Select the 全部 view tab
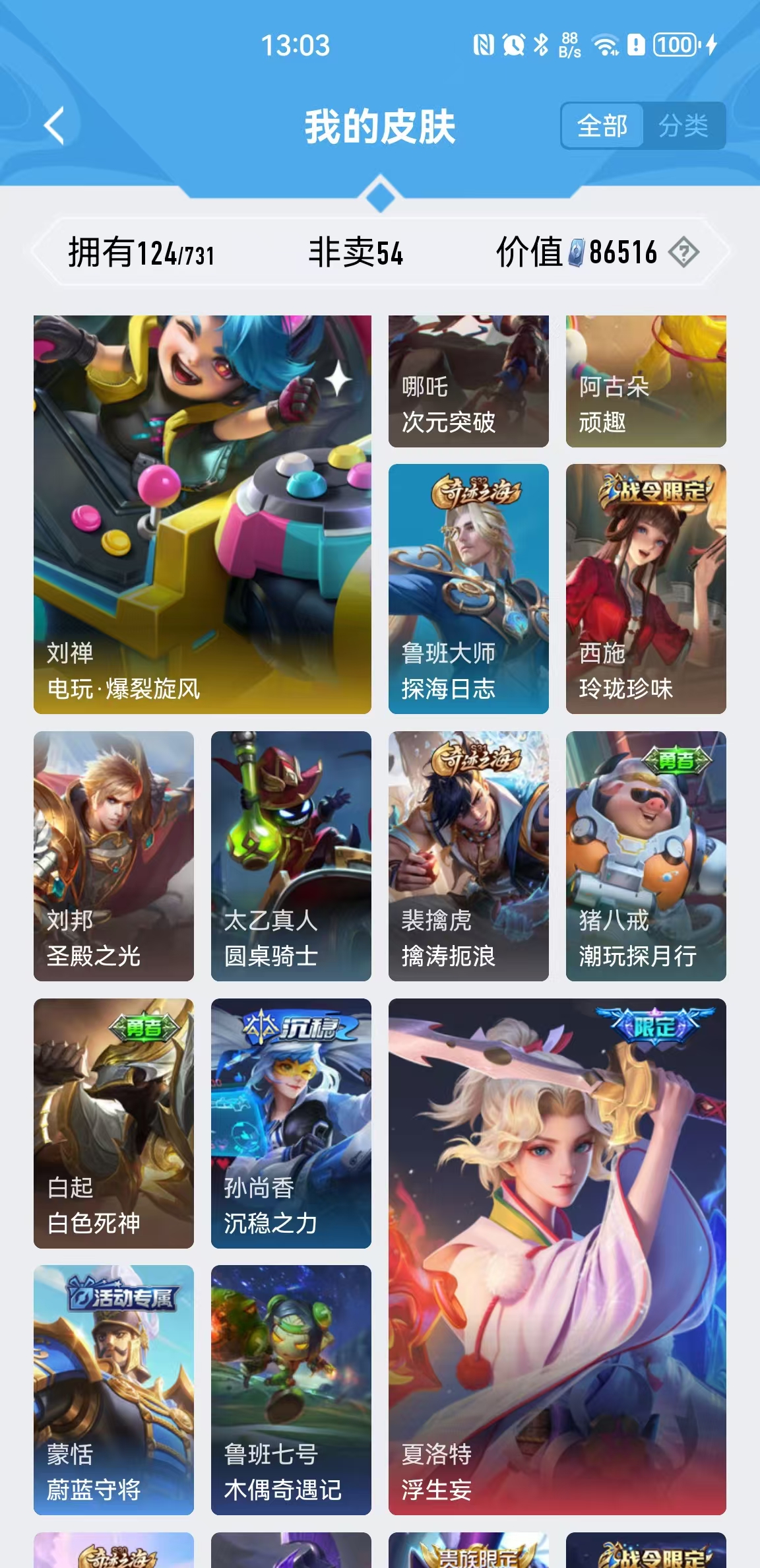 (x=602, y=125)
